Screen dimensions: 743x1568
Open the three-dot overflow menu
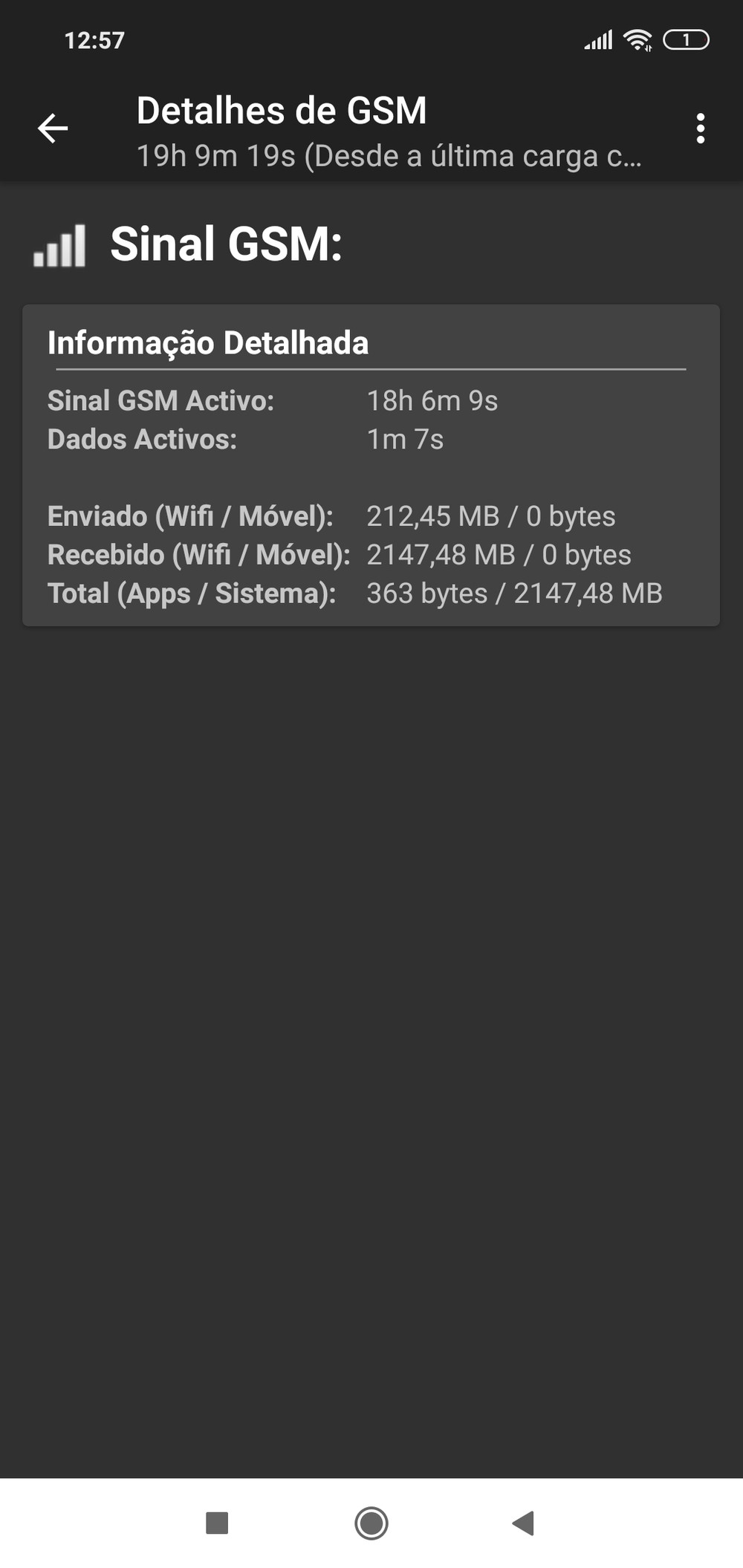click(x=700, y=129)
